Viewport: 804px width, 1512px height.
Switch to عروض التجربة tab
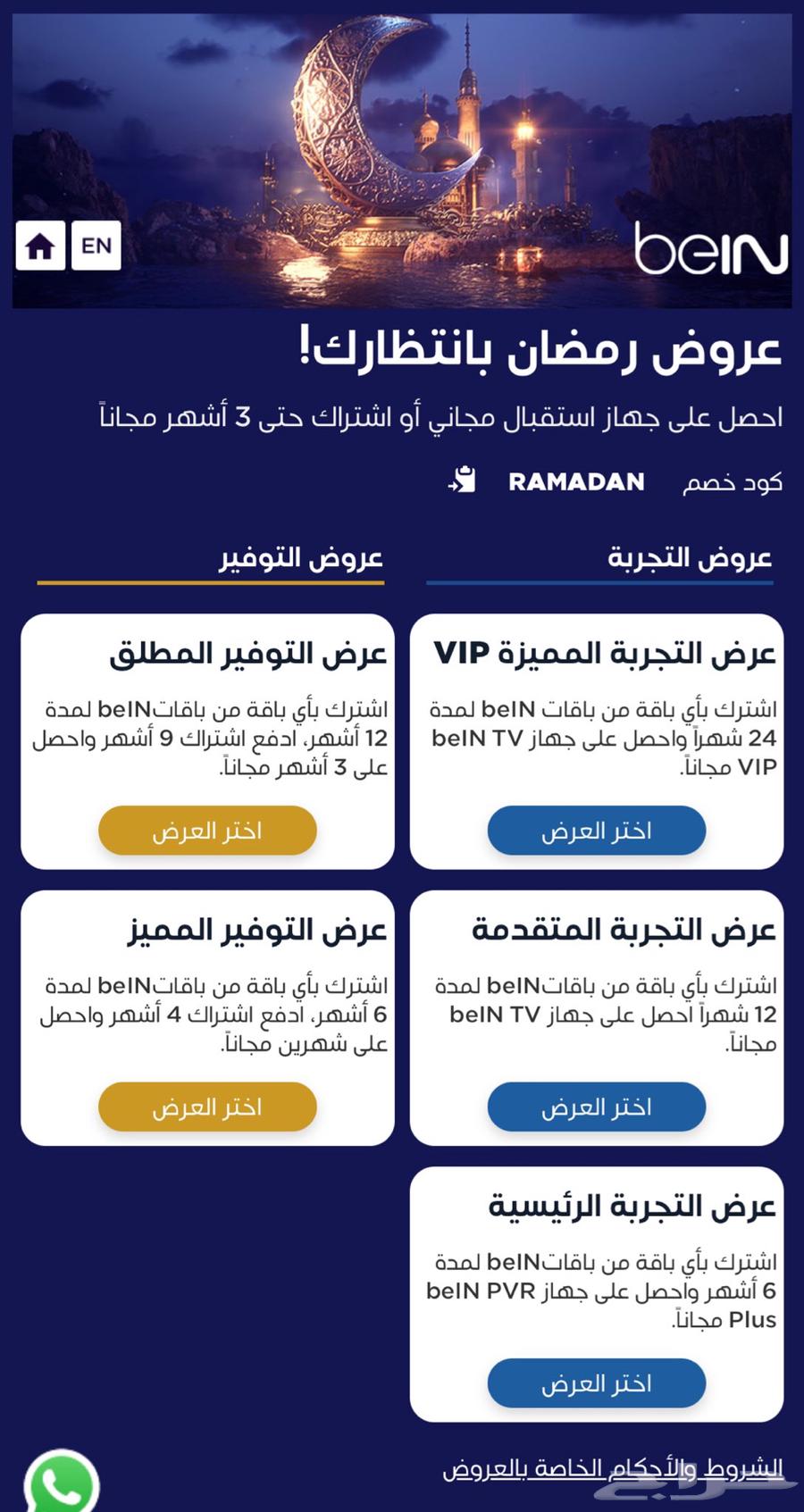[689, 558]
